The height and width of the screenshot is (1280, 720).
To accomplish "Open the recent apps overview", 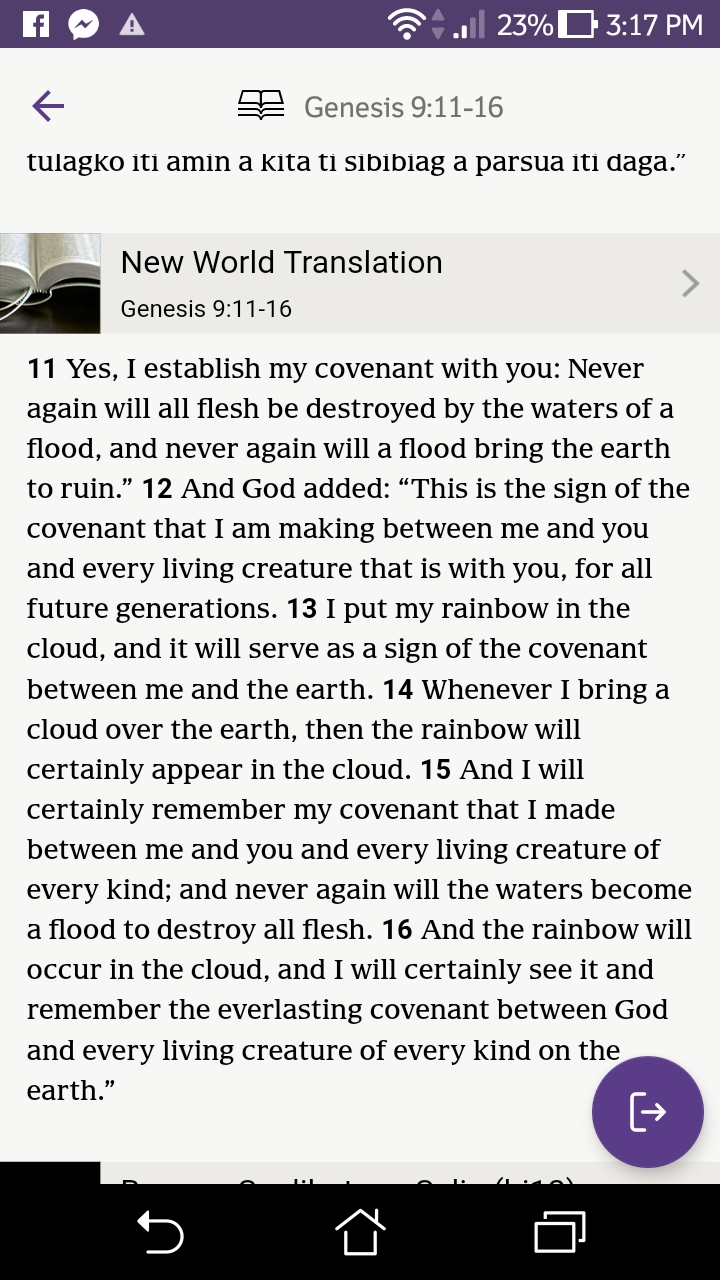I will (559, 1231).
